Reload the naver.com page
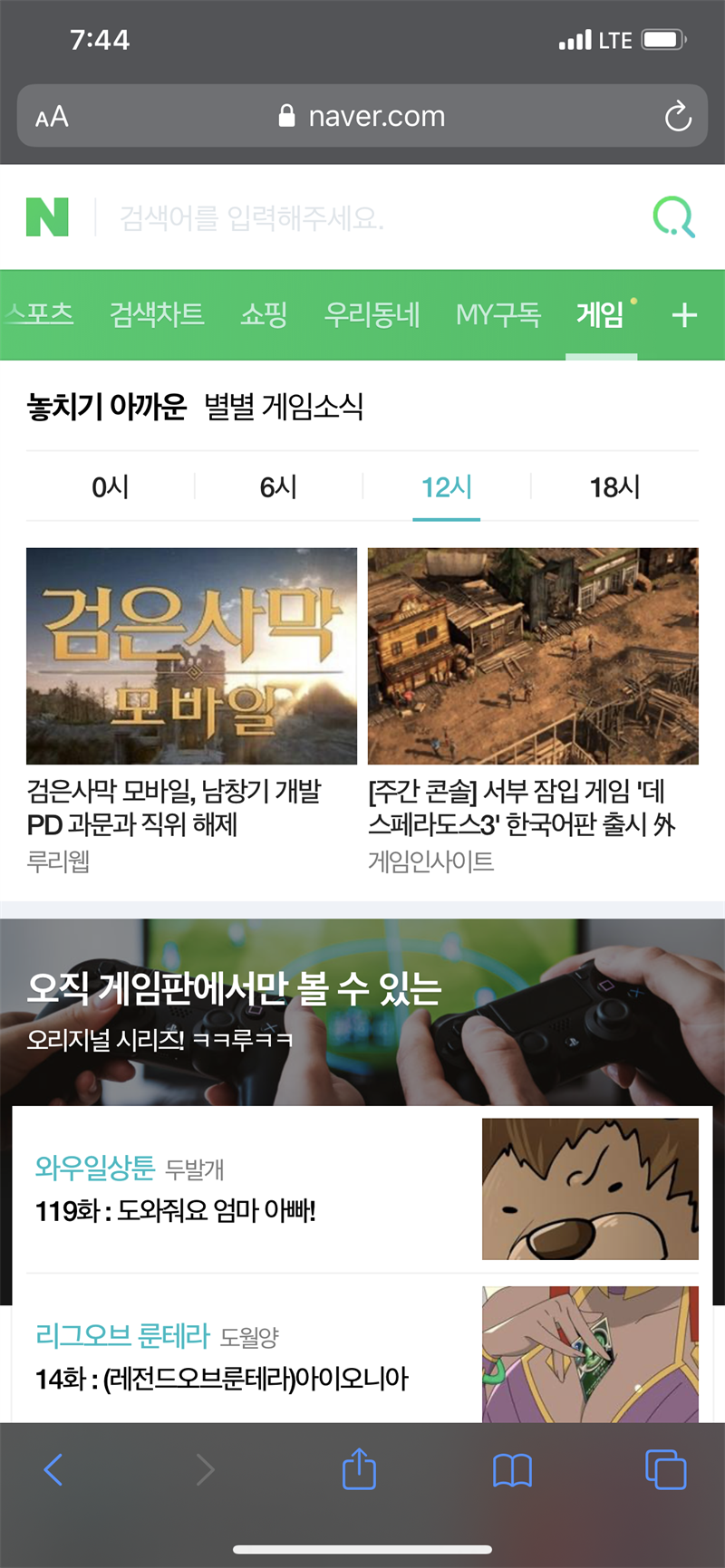Image resolution: width=725 pixels, height=1568 pixels. point(677,117)
